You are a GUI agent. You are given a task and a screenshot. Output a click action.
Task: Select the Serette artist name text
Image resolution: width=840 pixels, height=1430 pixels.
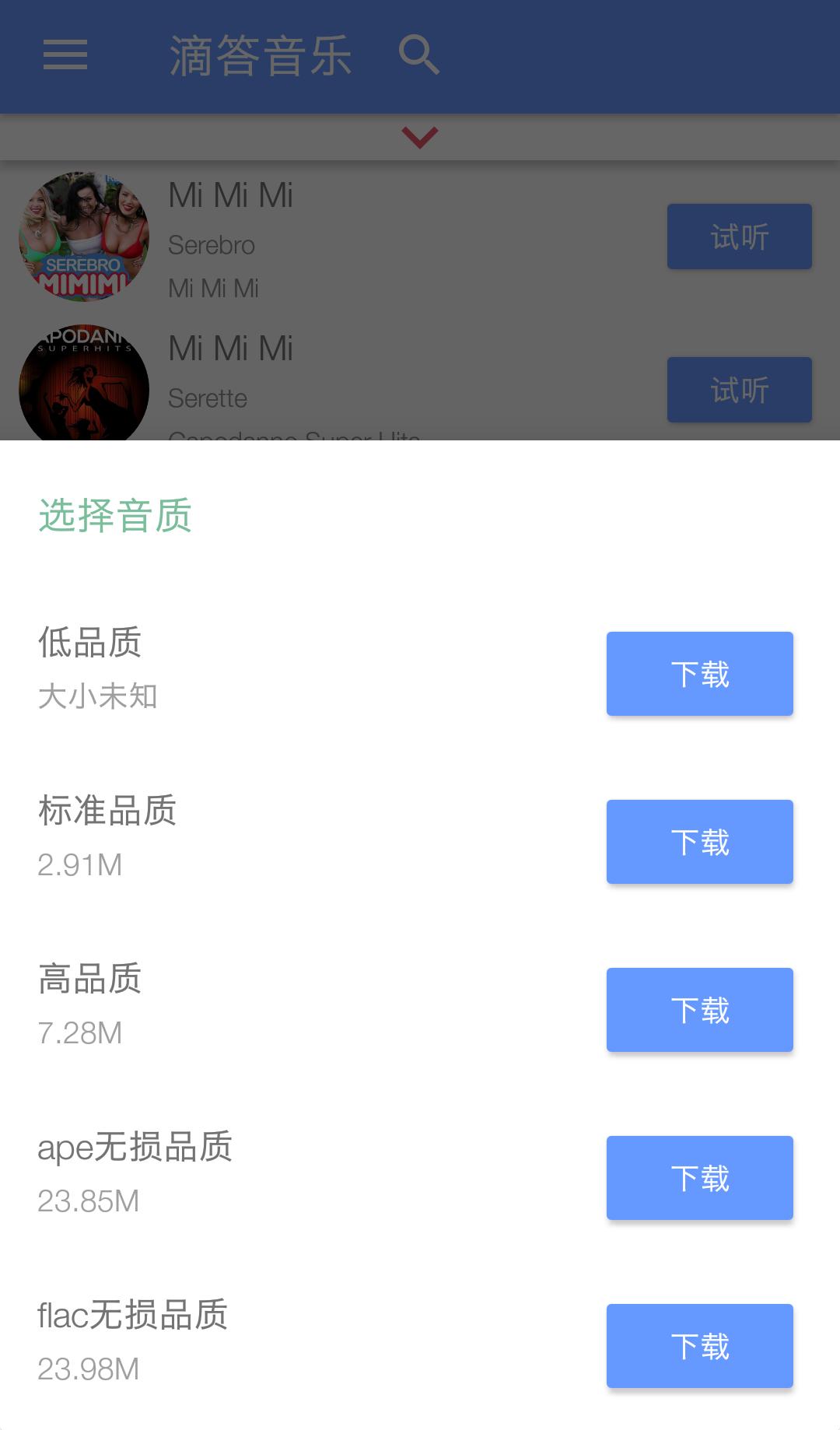(208, 399)
